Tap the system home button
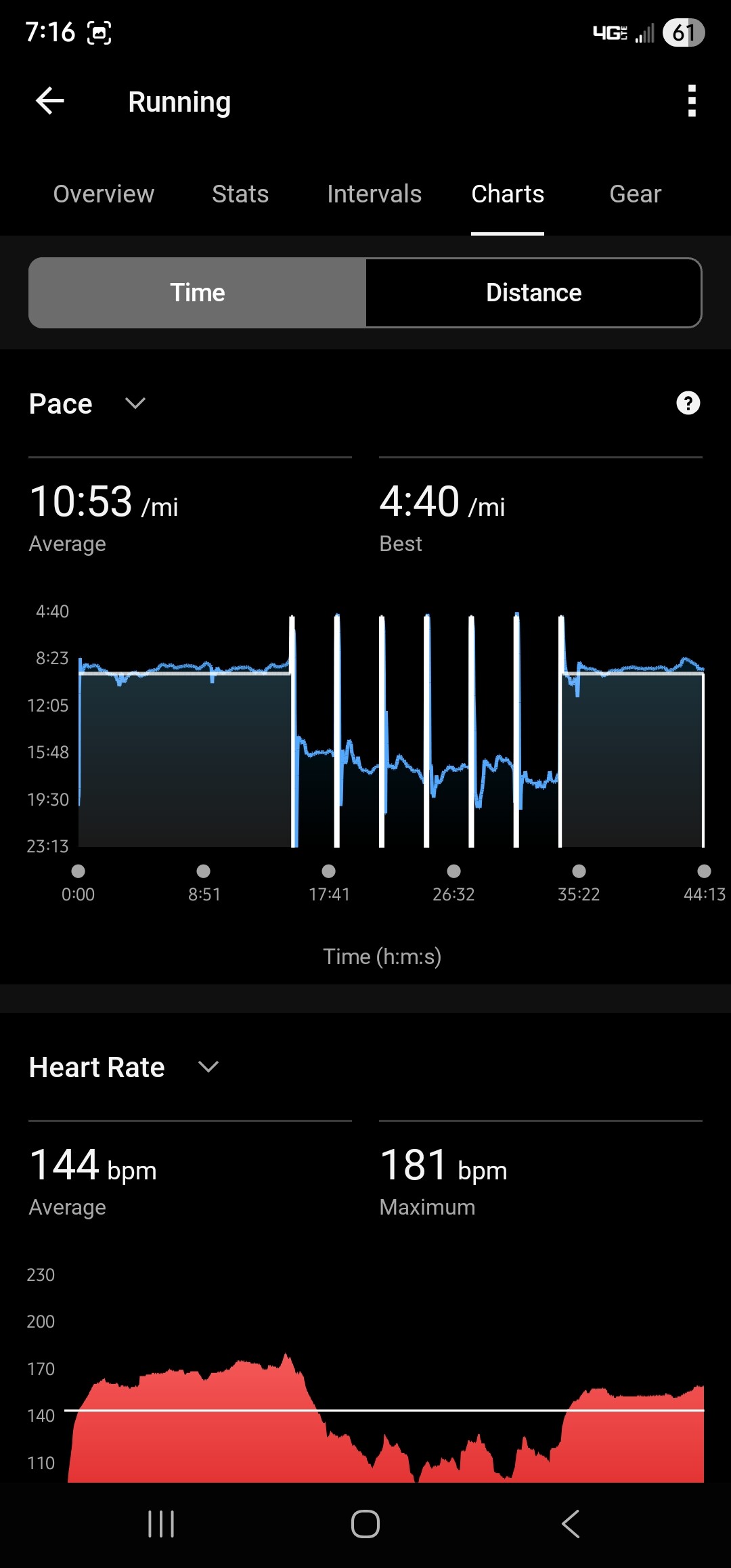Screen dimensions: 731x1568 tap(365, 1524)
